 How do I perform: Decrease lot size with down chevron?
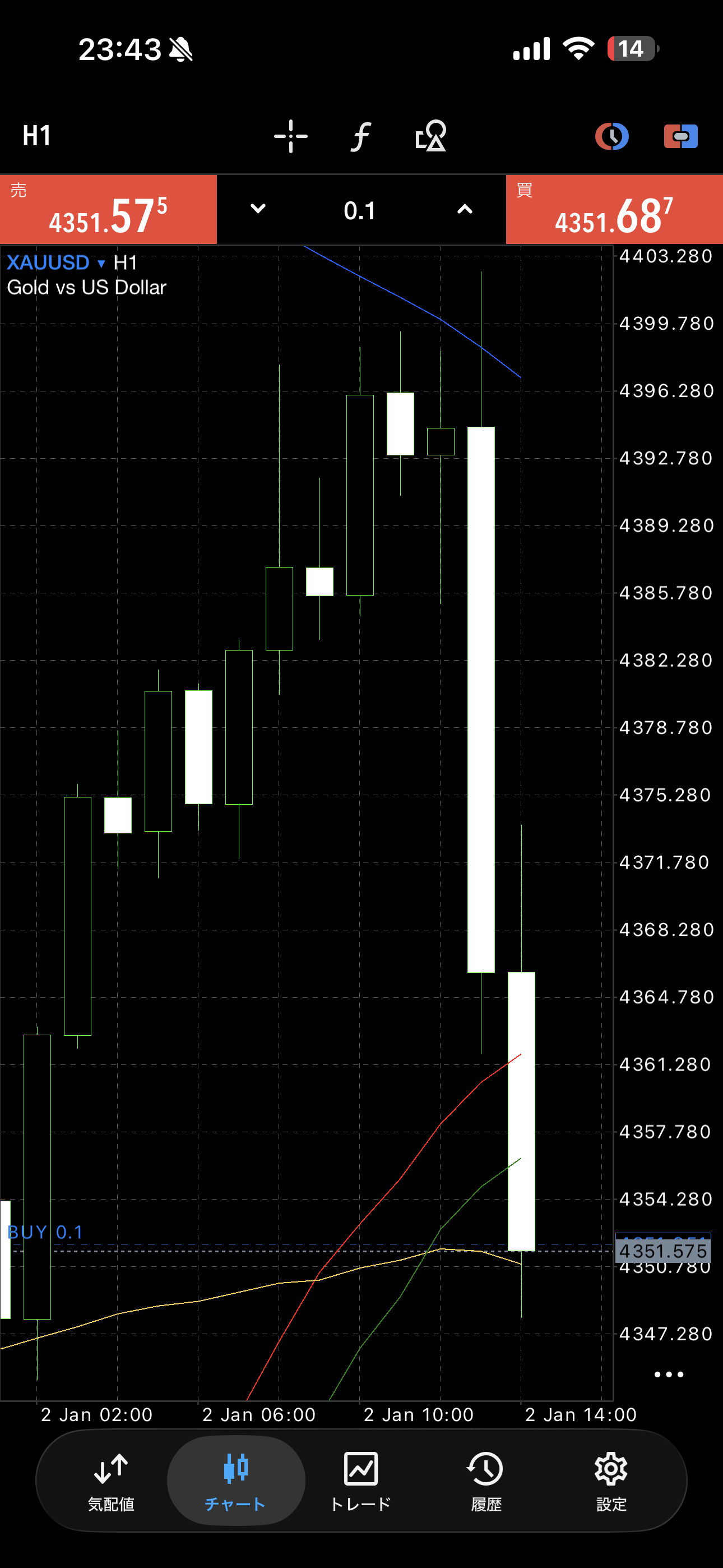point(258,209)
